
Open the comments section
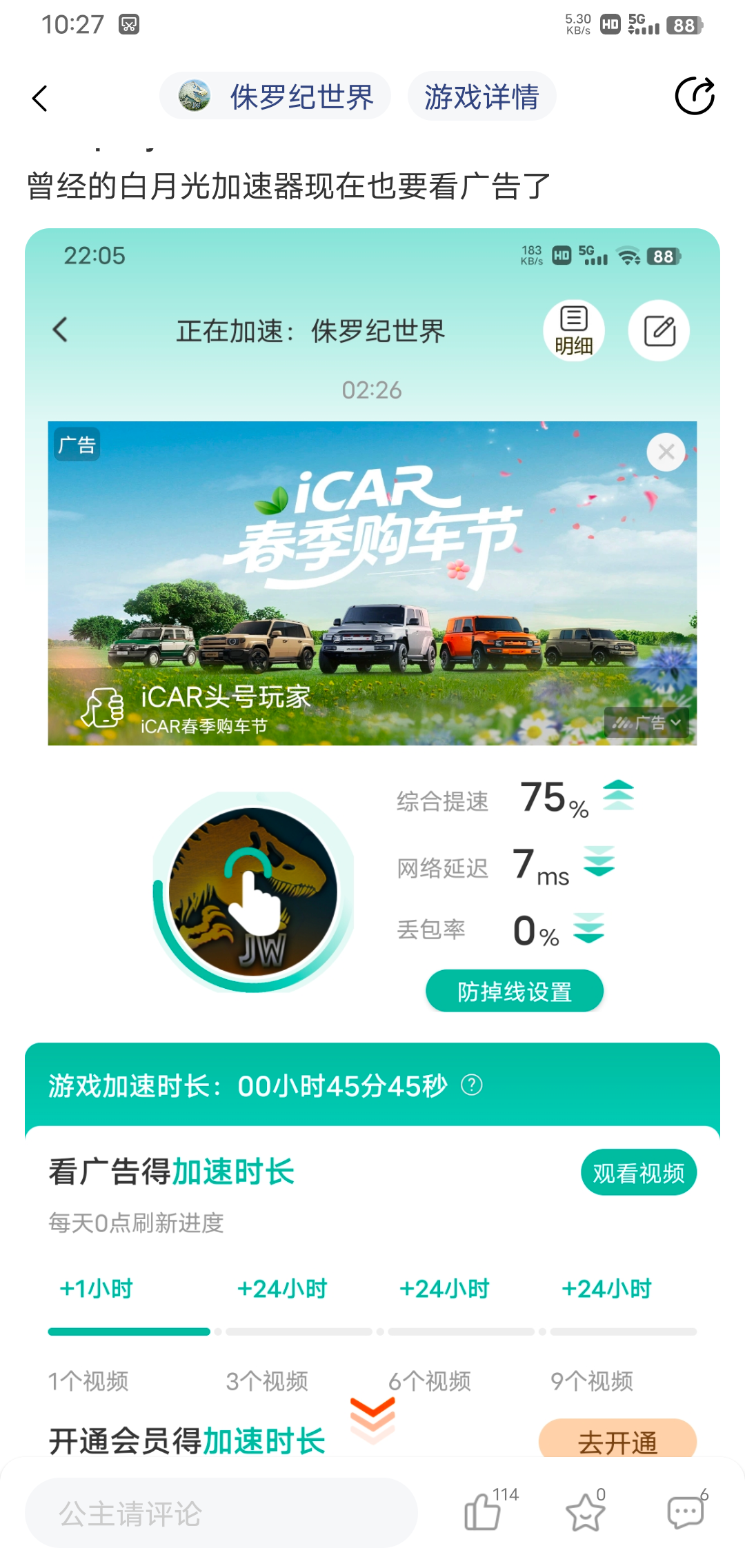tap(686, 1512)
